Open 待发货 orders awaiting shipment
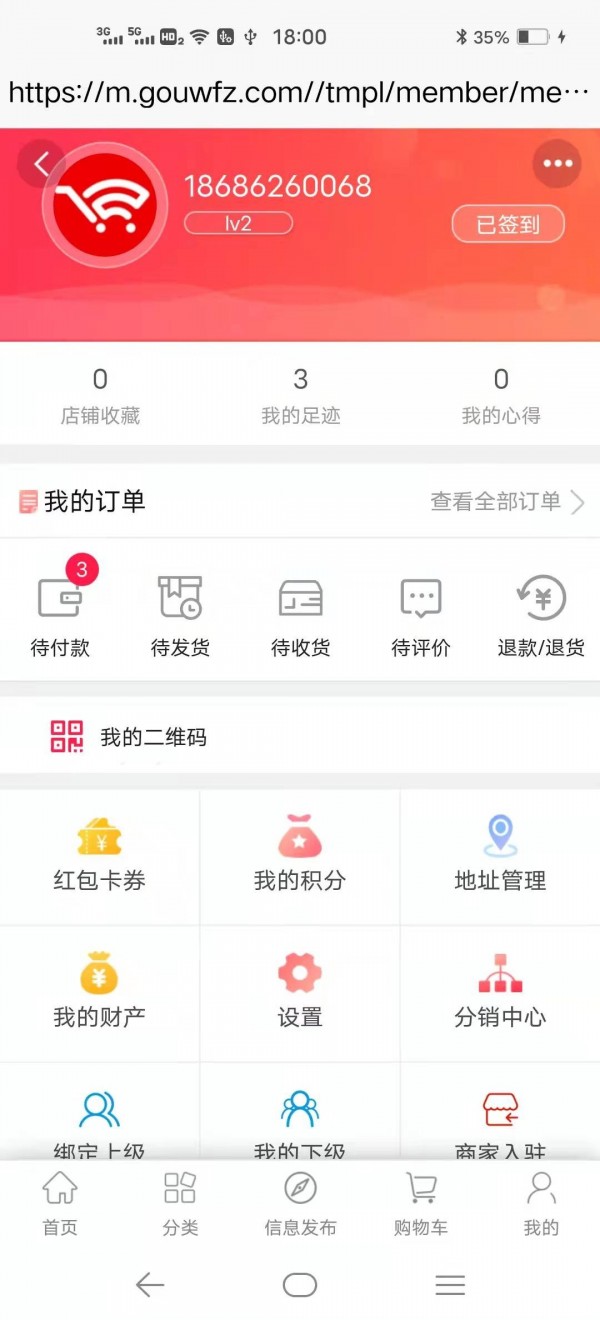Image resolution: width=600 pixels, height=1320 pixels. tap(180, 616)
